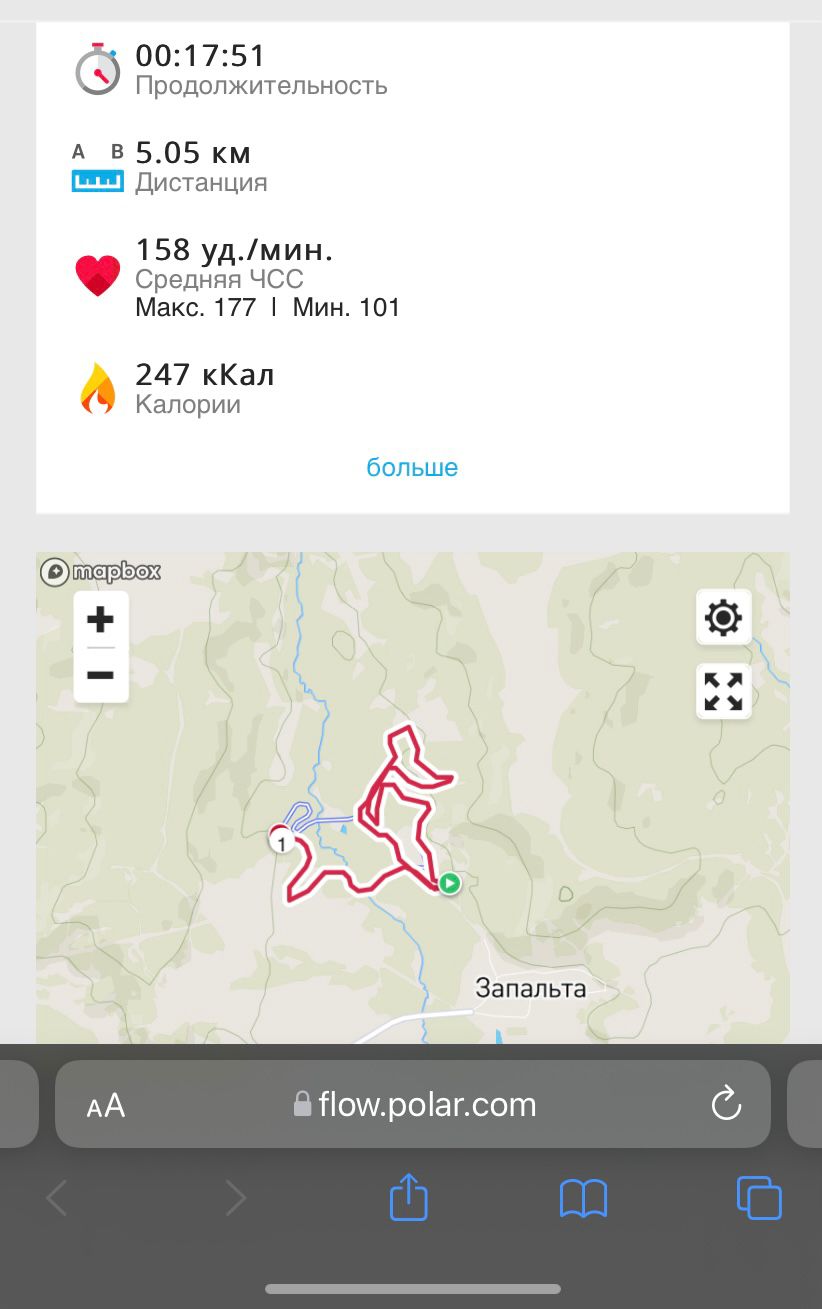The height and width of the screenshot is (1309, 822).
Task: Show all open Safari tabs
Action: click(759, 1197)
